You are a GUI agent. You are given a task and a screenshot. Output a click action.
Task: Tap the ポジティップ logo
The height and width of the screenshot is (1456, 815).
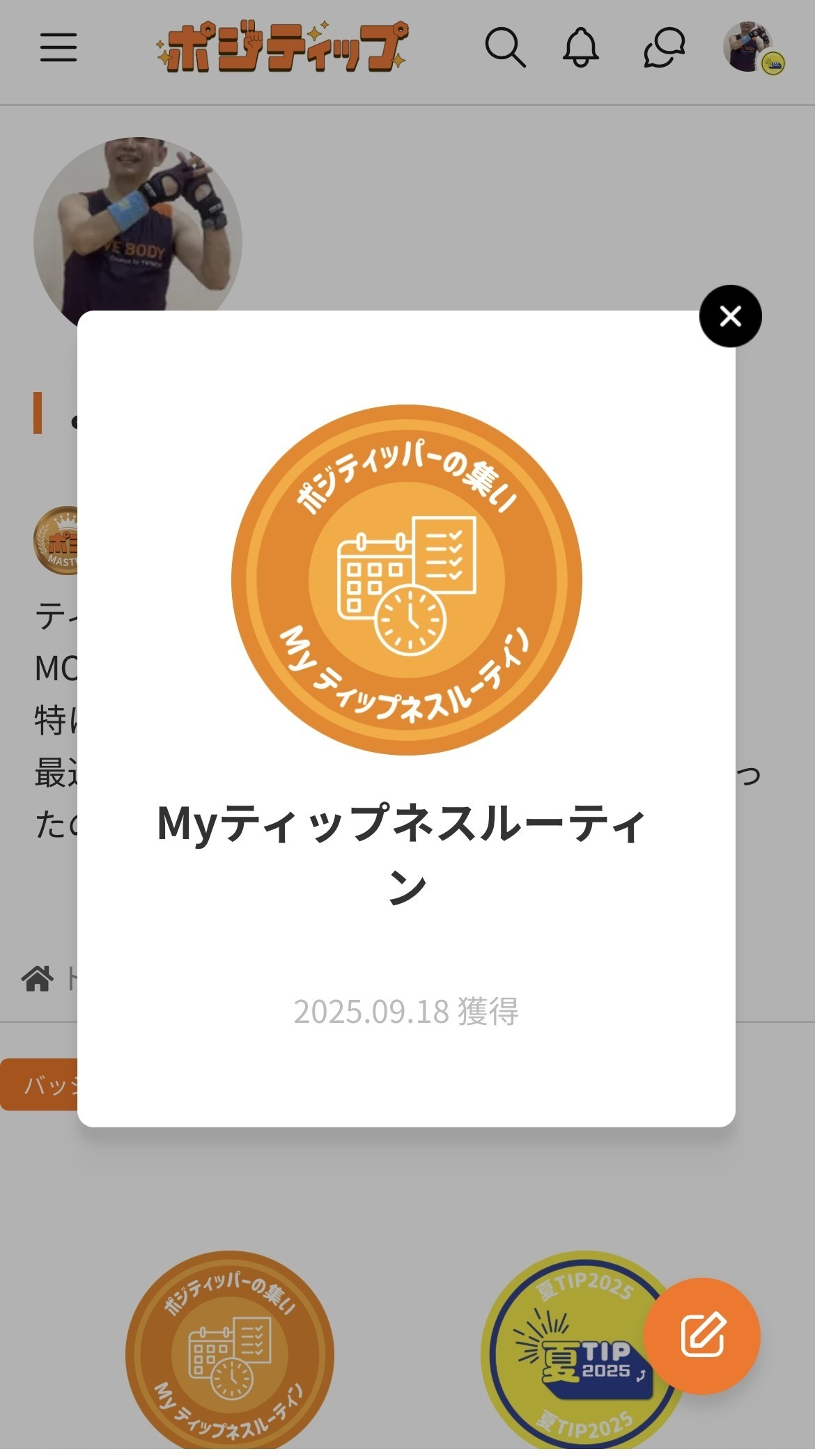(282, 47)
